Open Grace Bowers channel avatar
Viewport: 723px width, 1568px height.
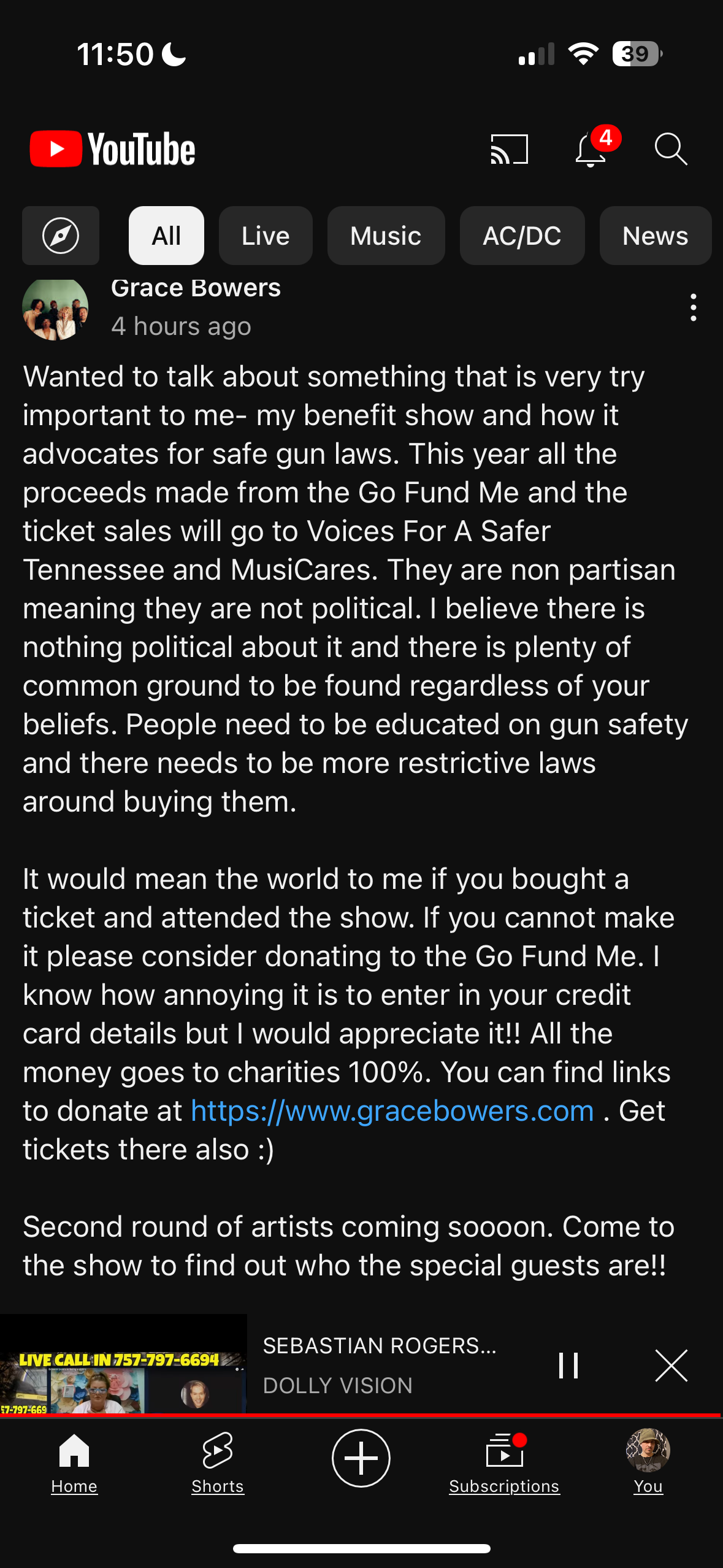55,309
